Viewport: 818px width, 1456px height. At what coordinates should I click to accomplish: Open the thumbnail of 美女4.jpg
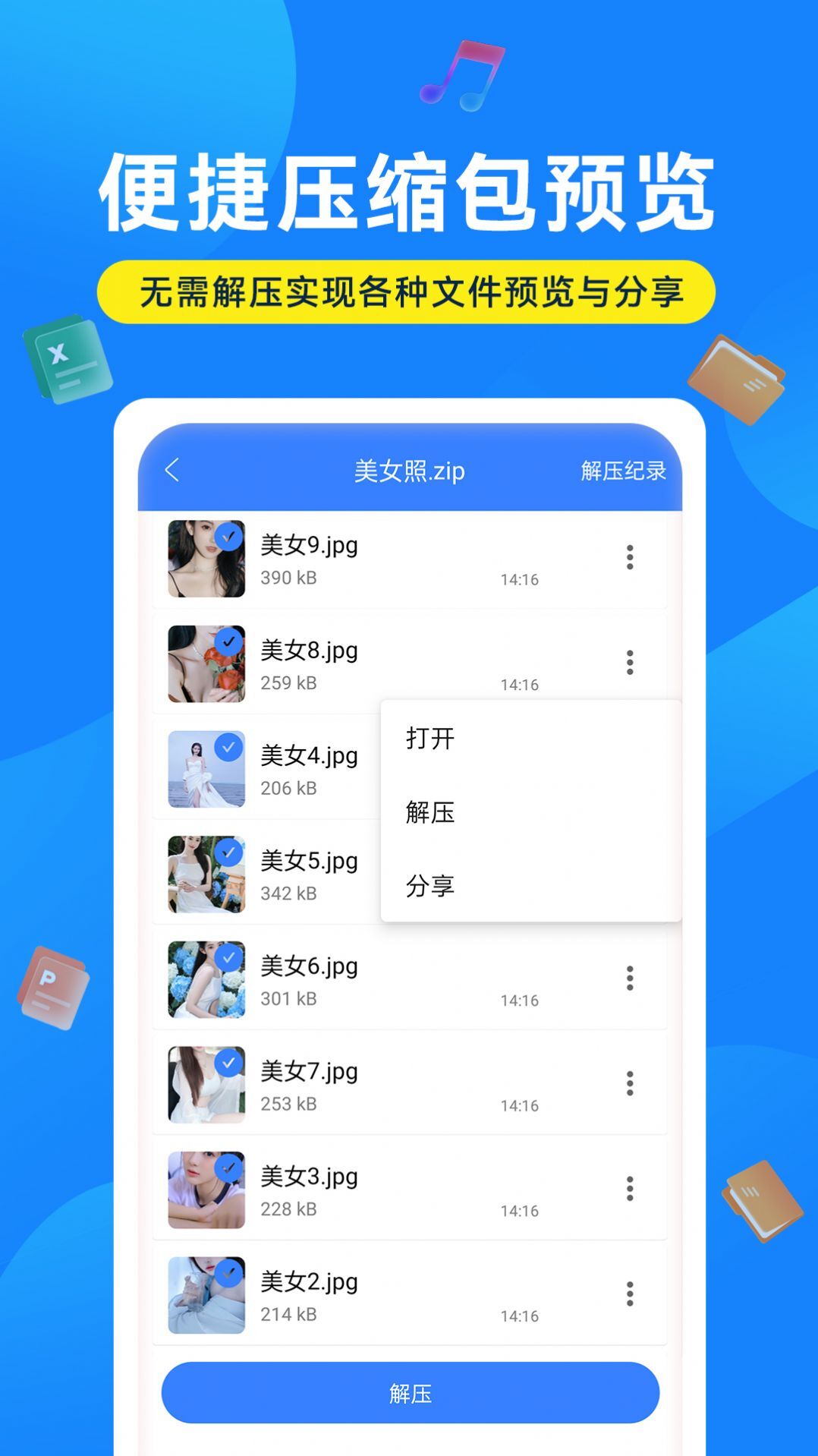205,768
